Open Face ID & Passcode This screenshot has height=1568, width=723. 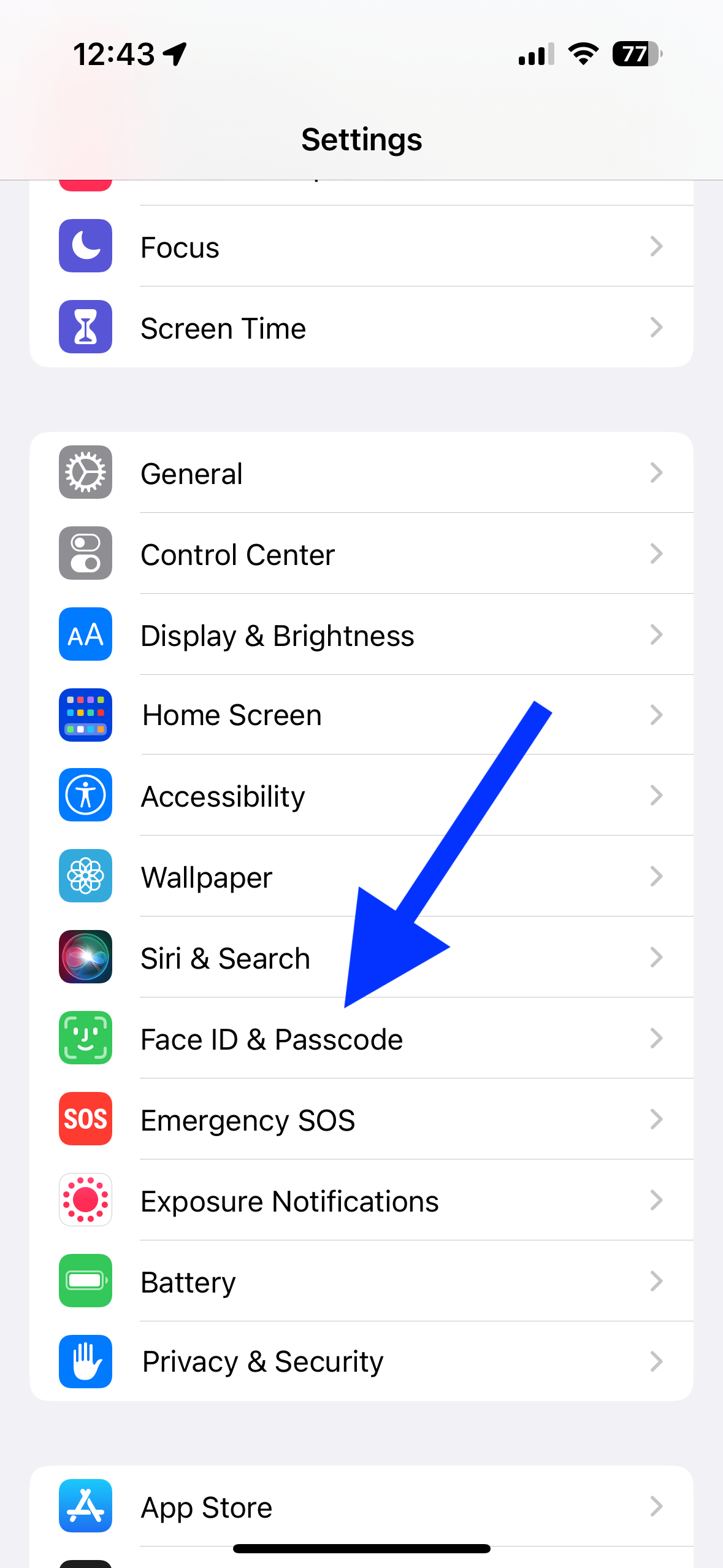coord(361,1038)
